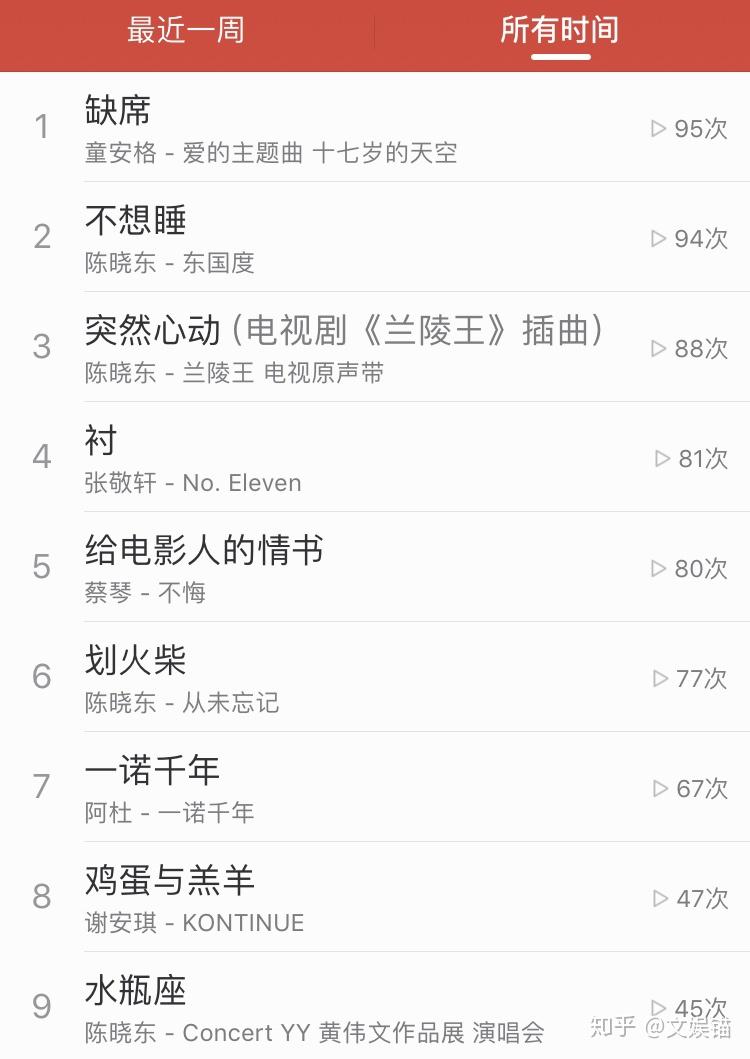This screenshot has height=1059, width=750.
Task: Switch to the 最近一周 tab
Action: click(186, 30)
